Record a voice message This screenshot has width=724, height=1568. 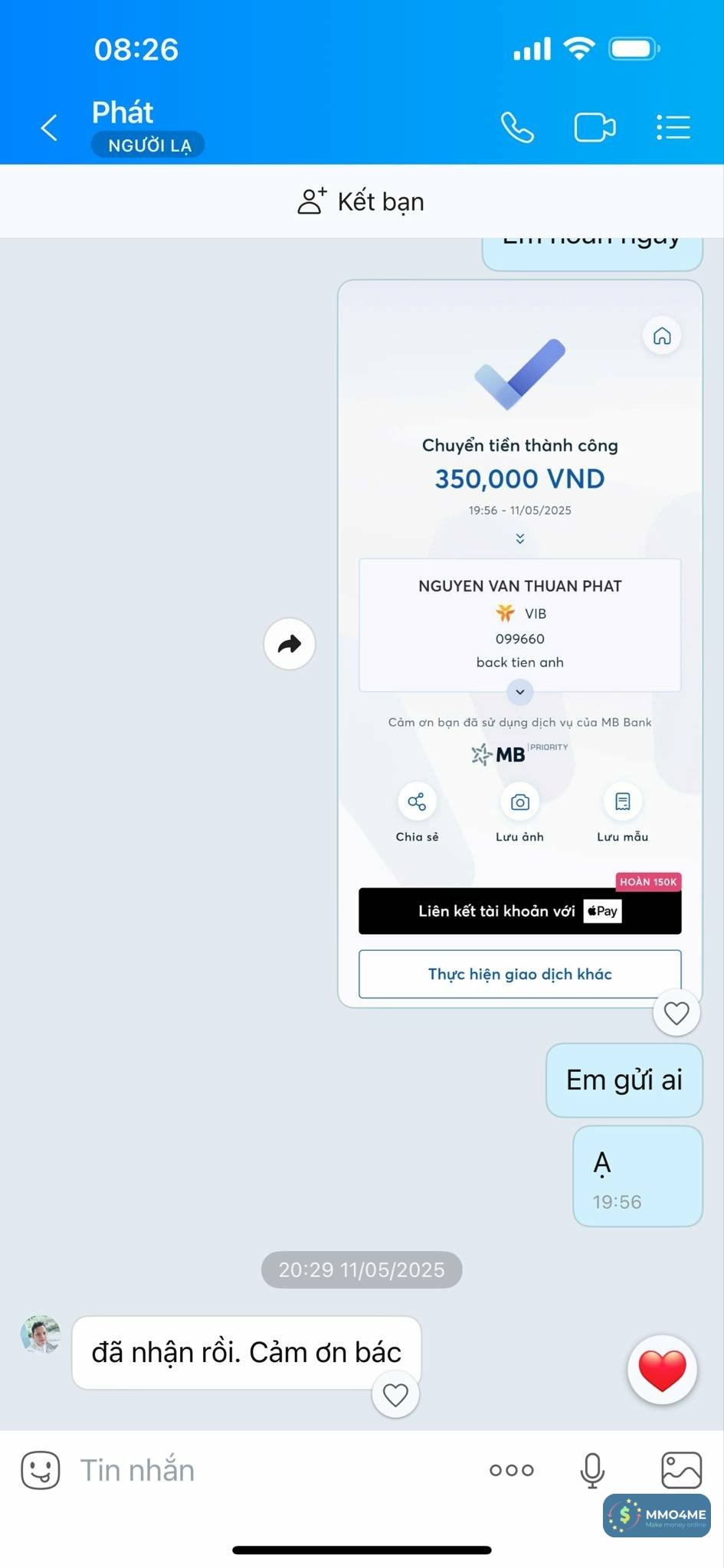[592, 1470]
